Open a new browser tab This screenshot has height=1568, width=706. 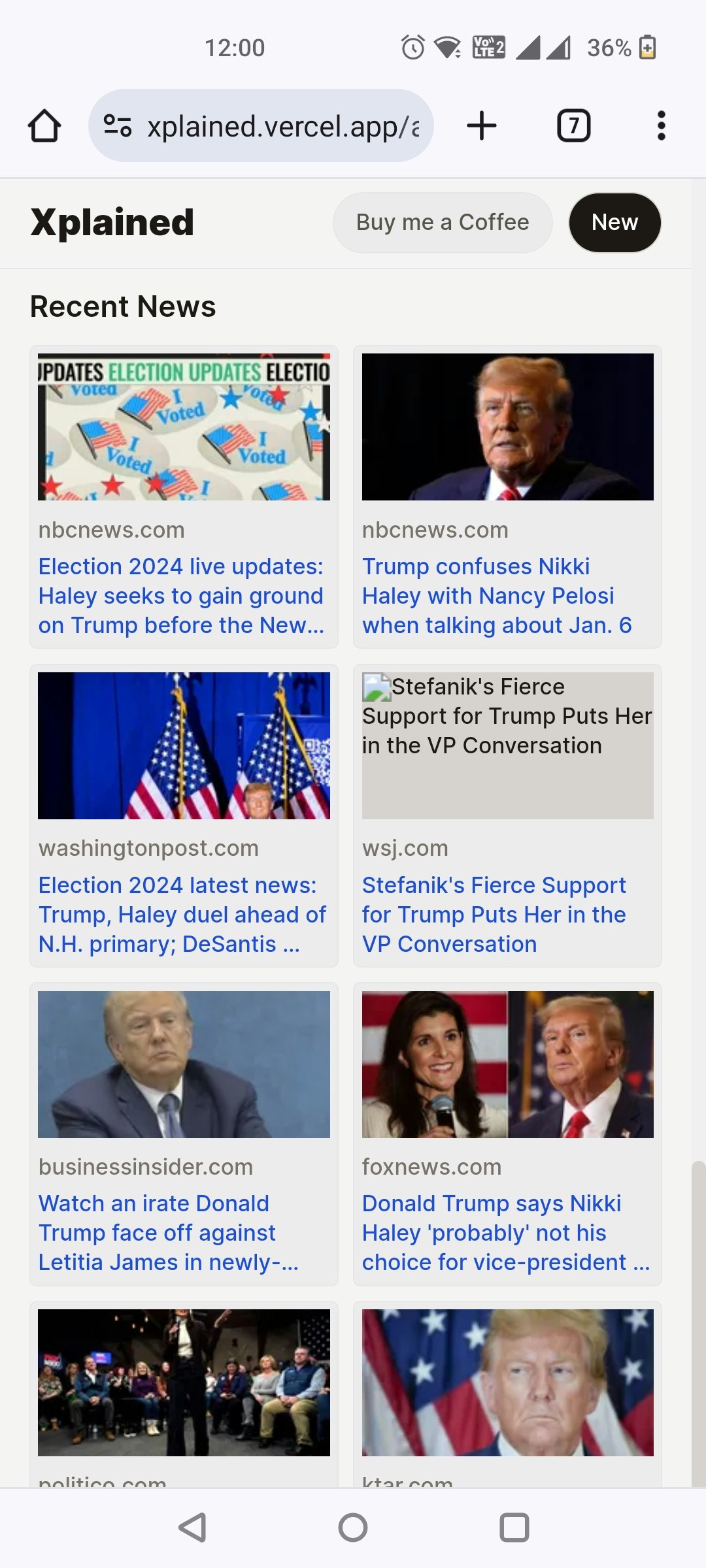coord(482,125)
